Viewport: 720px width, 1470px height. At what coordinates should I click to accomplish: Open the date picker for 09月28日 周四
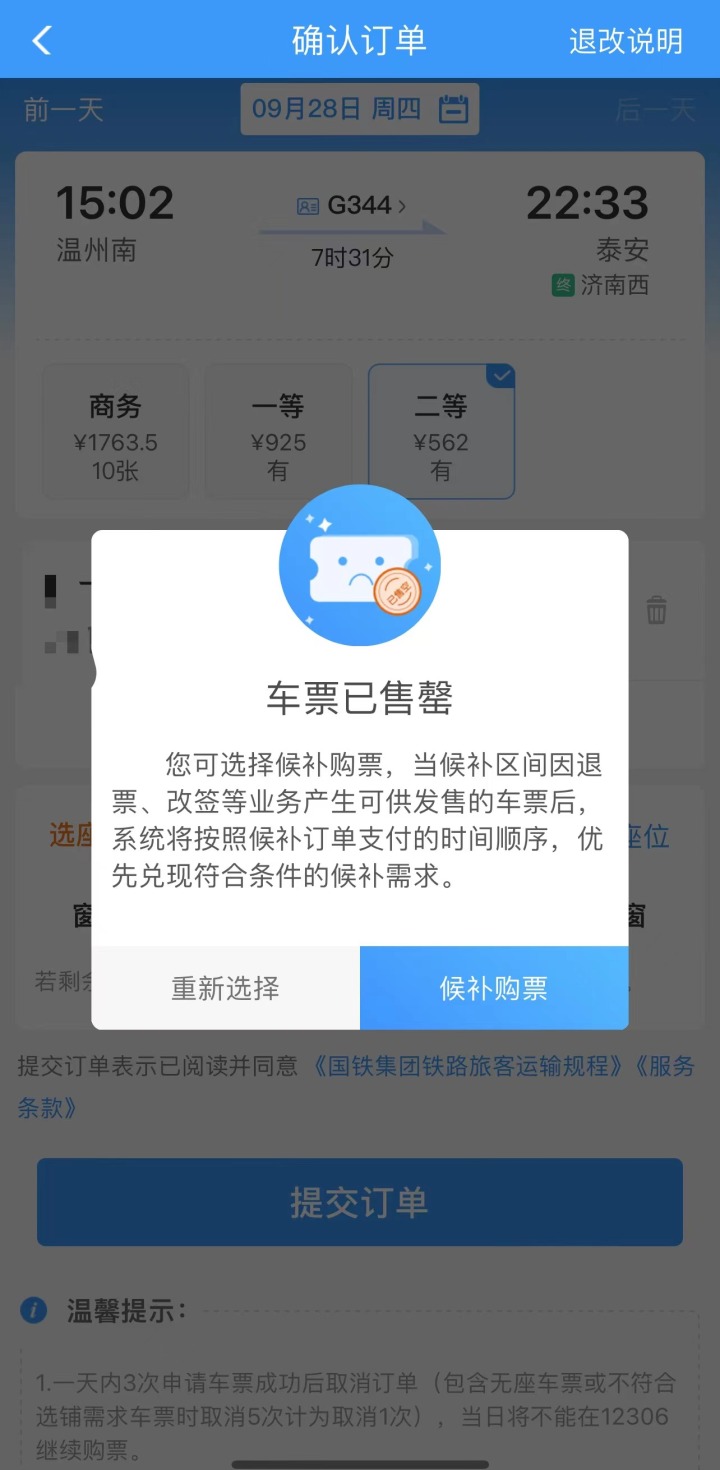359,109
